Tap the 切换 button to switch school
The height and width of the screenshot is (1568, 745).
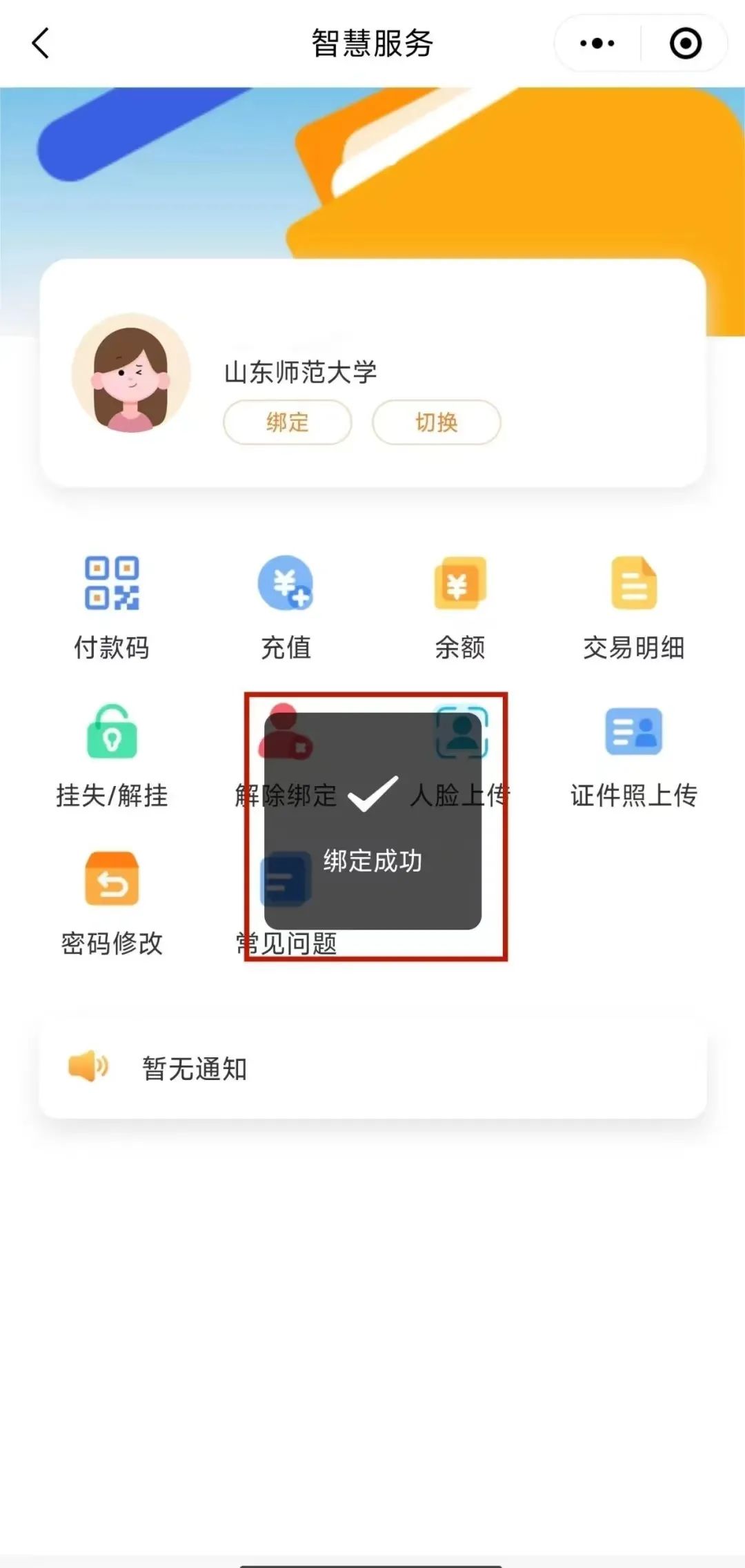pyautogui.click(x=436, y=422)
